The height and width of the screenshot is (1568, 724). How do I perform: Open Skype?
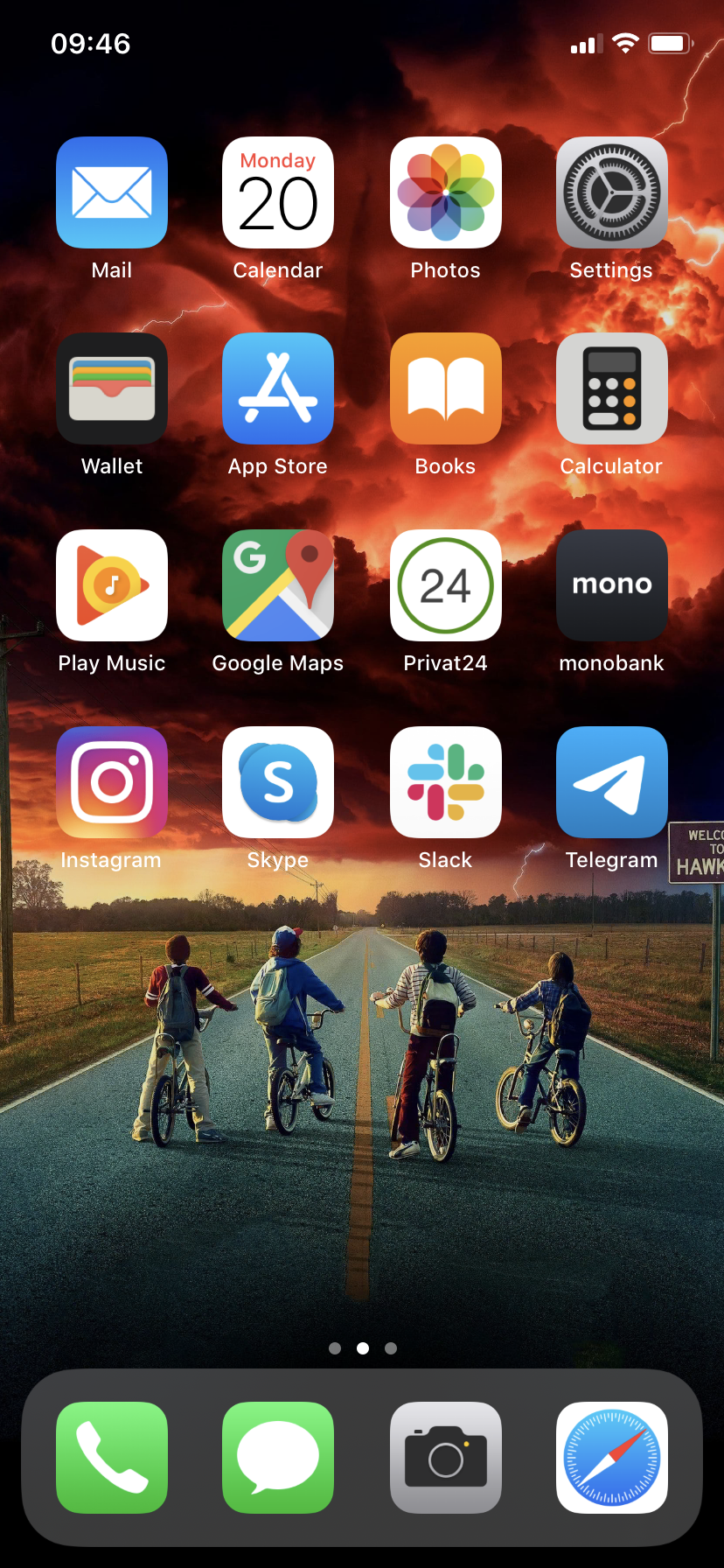pyautogui.click(x=278, y=782)
